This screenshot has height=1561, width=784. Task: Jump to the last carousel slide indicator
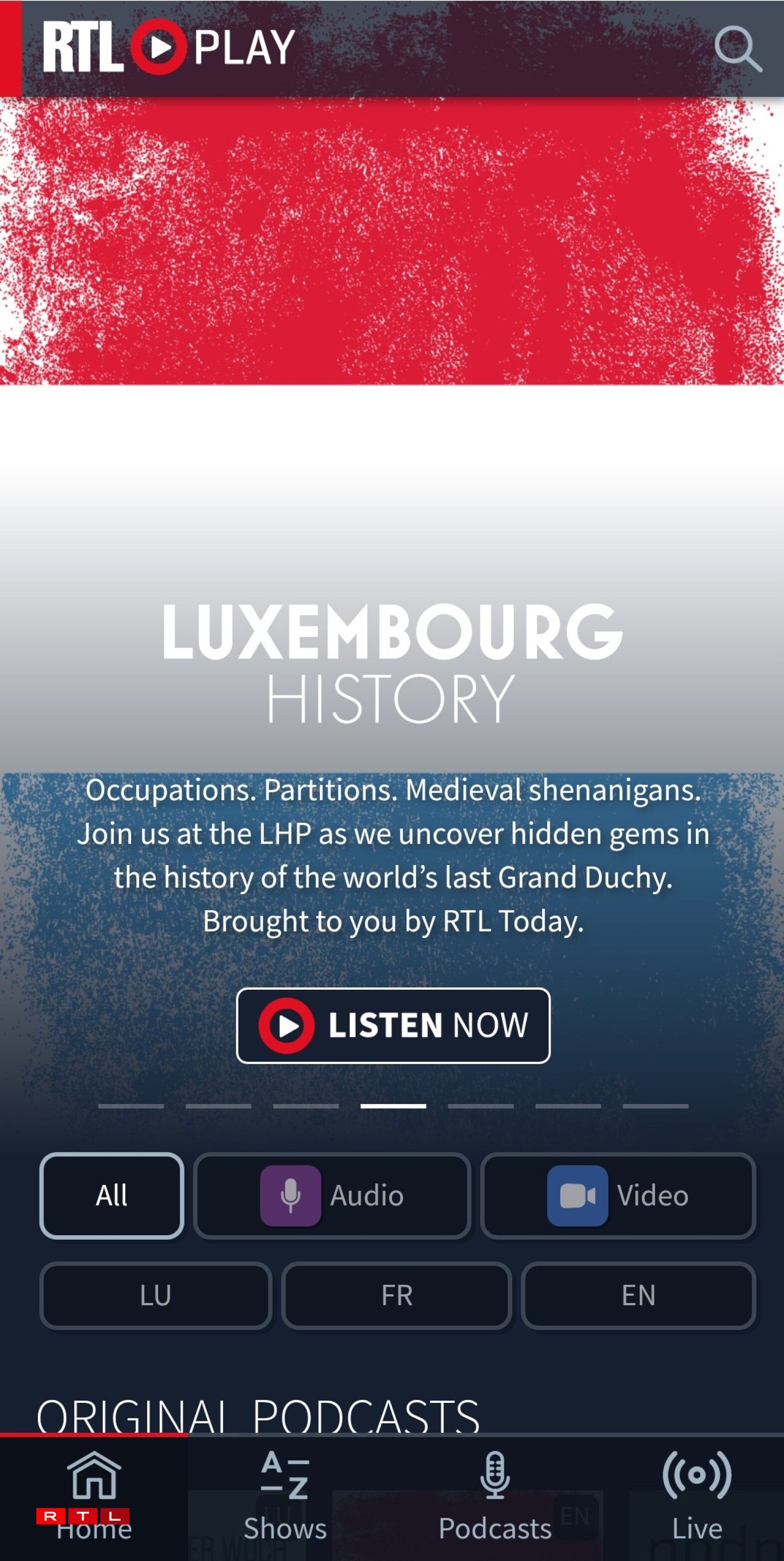pyautogui.click(x=655, y=1106)
